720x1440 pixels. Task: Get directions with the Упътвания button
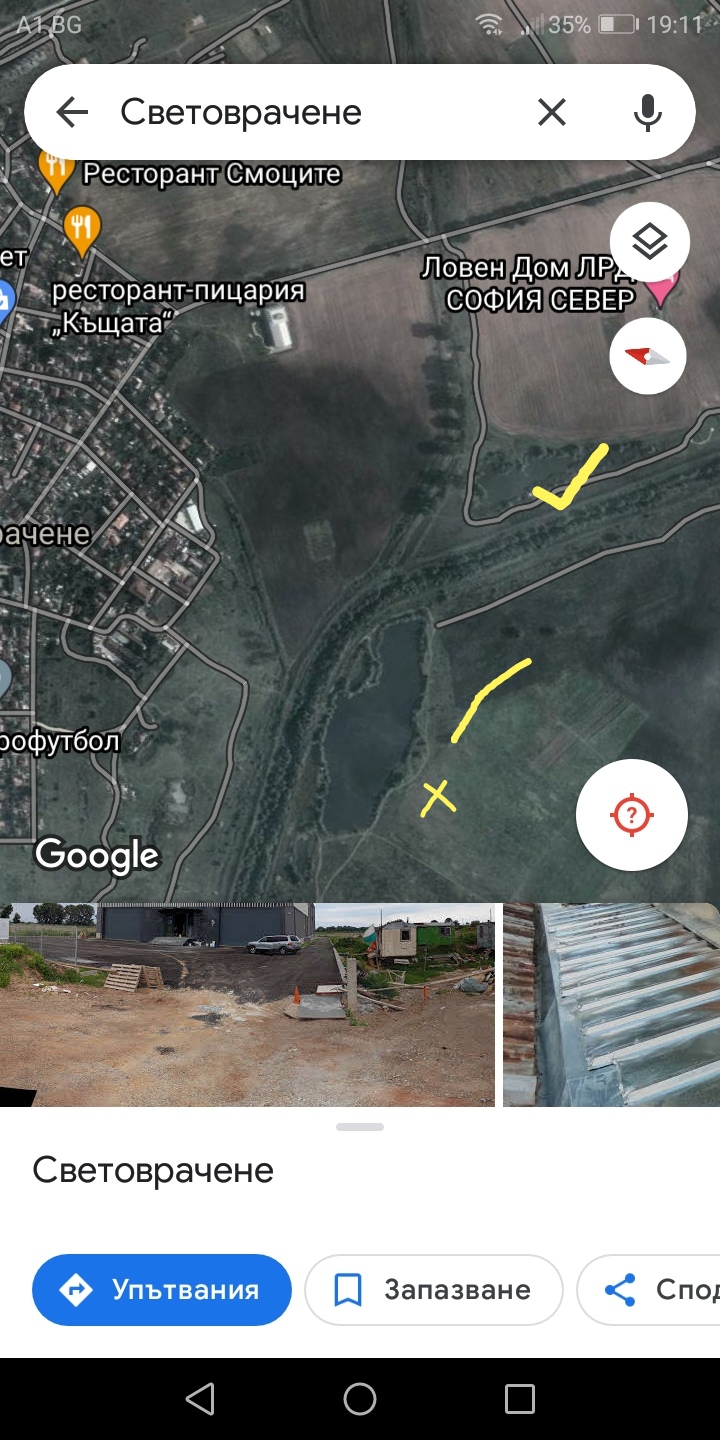pyautogui.click(x=162, y=1290)
